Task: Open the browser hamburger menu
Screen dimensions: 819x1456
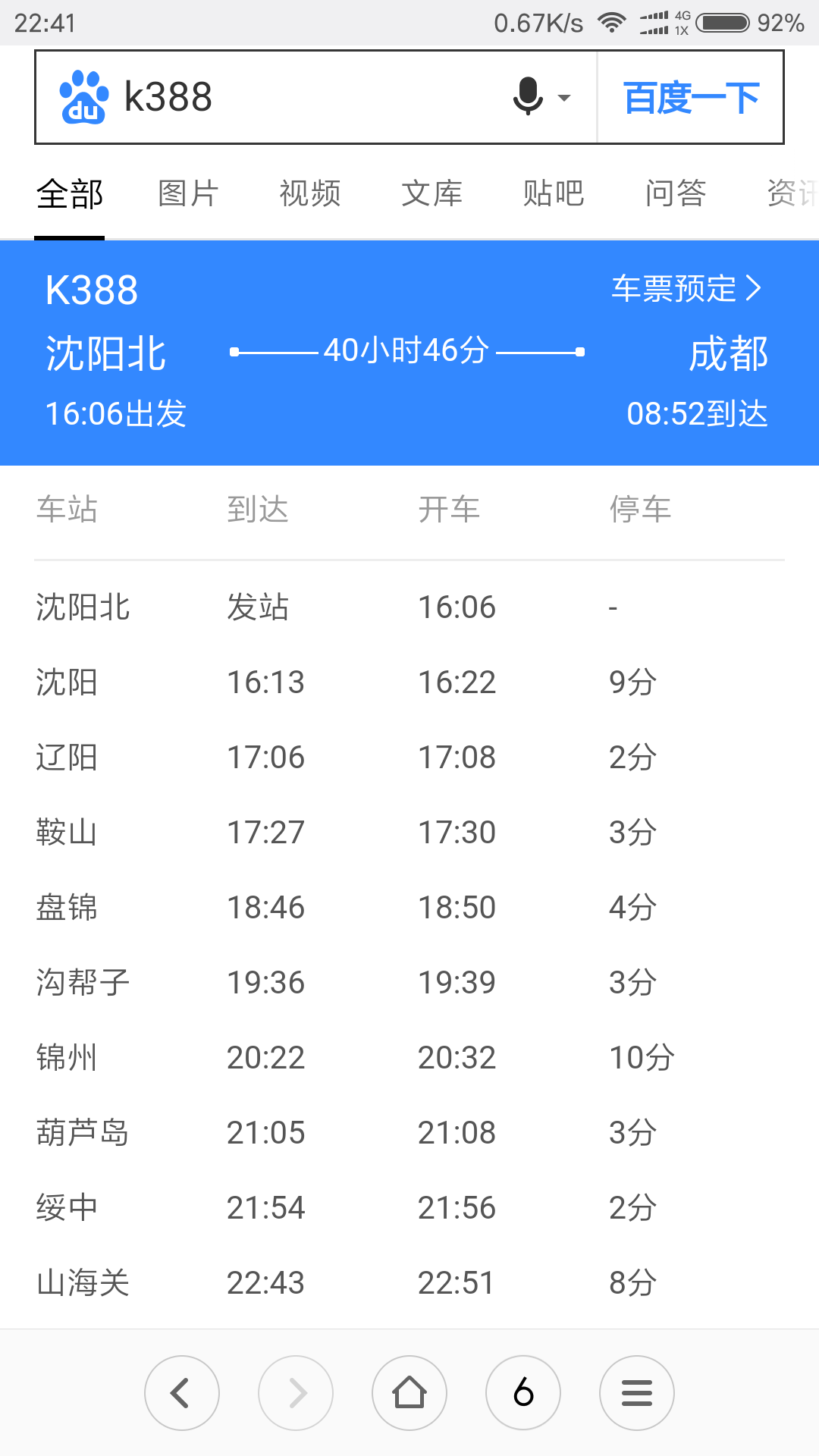Action: 637,1393
